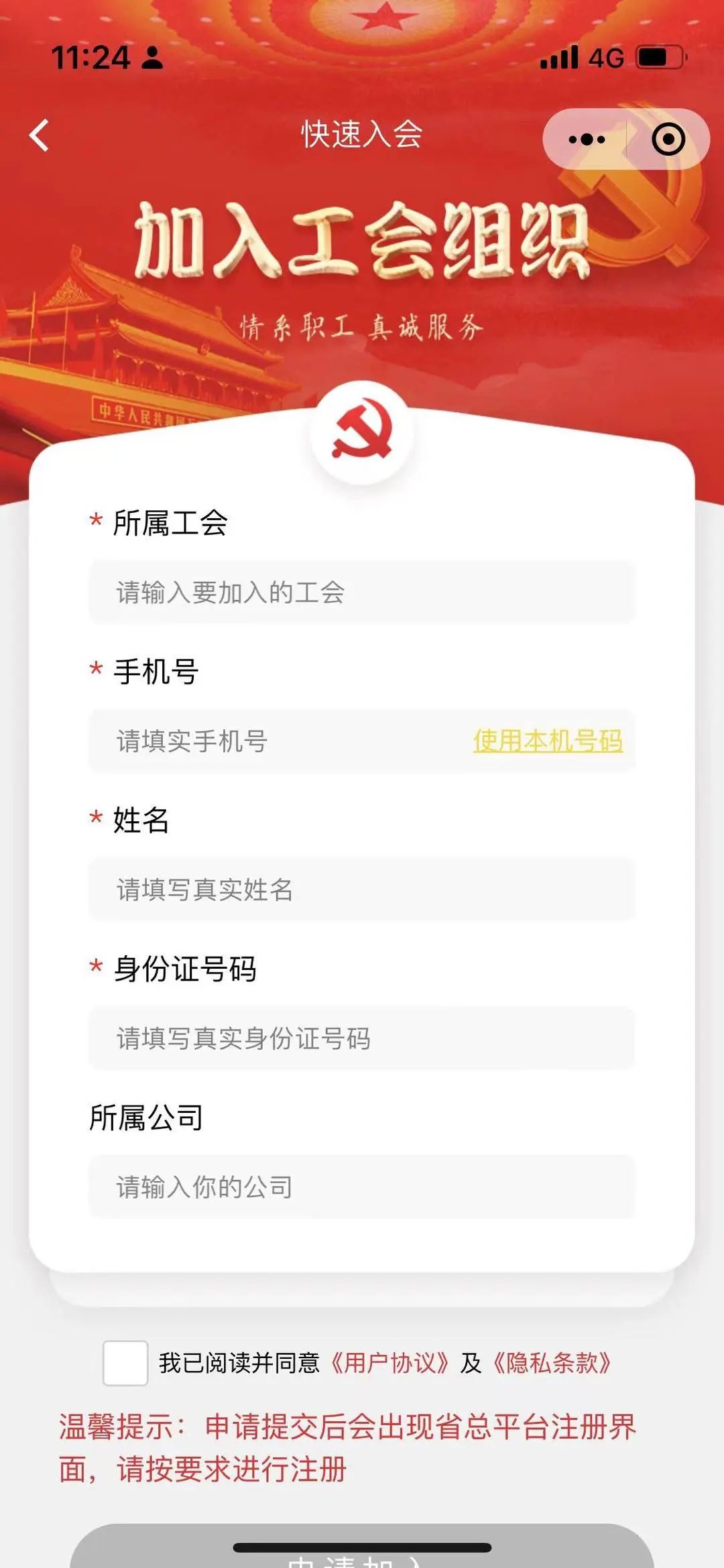Open the 《用户协议》 user agreement link

pyautogui.click(x=389, y=1364)
